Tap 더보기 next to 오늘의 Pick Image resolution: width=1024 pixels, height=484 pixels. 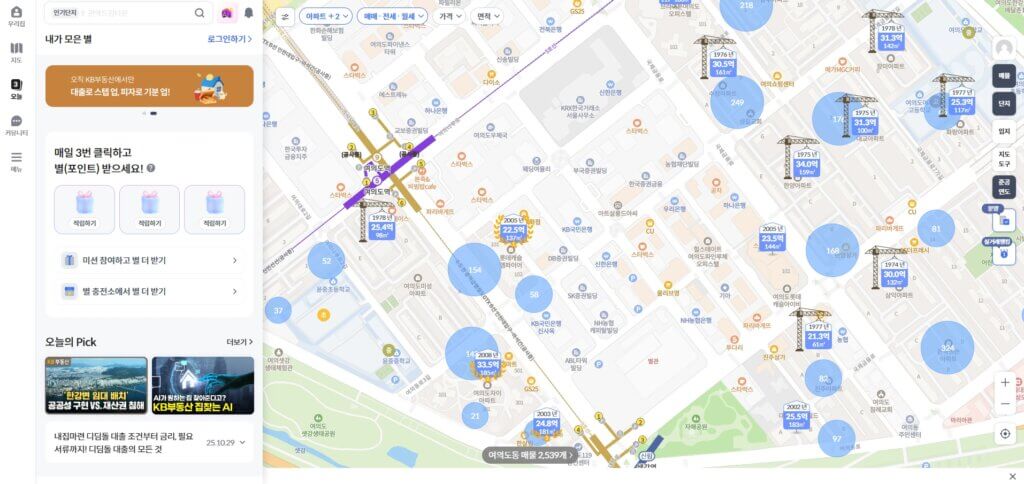pos(239,342)
